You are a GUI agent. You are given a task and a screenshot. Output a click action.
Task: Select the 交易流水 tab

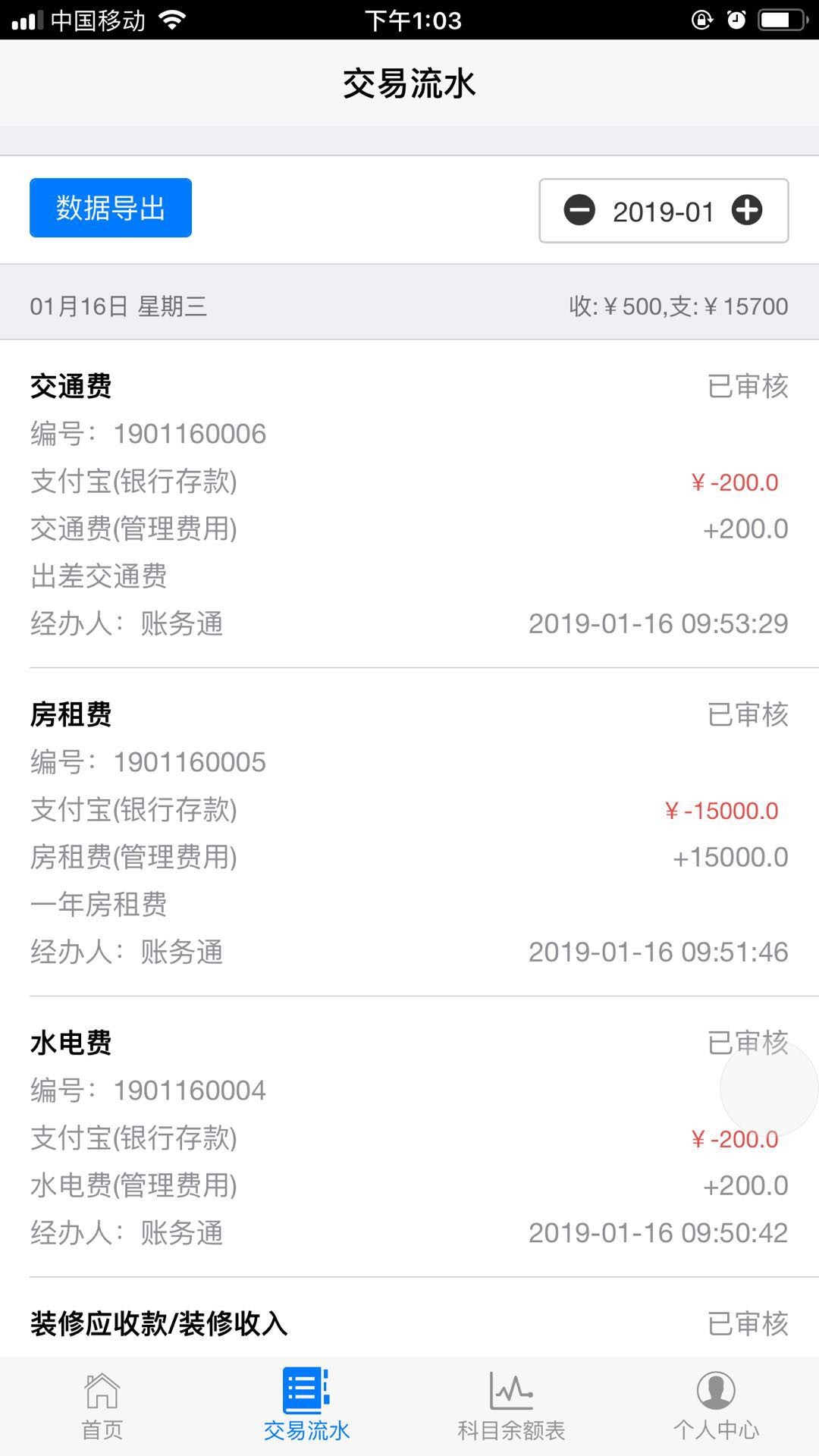(x=307, y=1407)
